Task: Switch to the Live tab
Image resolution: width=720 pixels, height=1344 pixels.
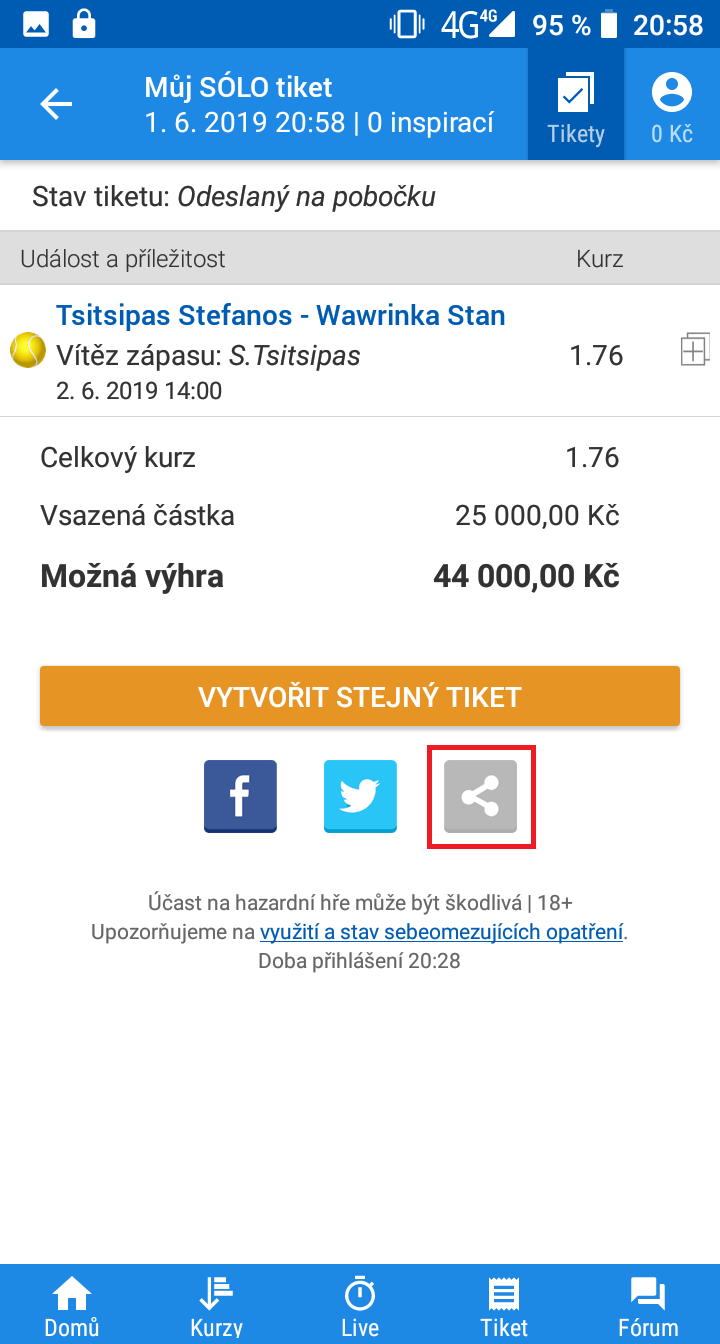Action: (360, 1306)
